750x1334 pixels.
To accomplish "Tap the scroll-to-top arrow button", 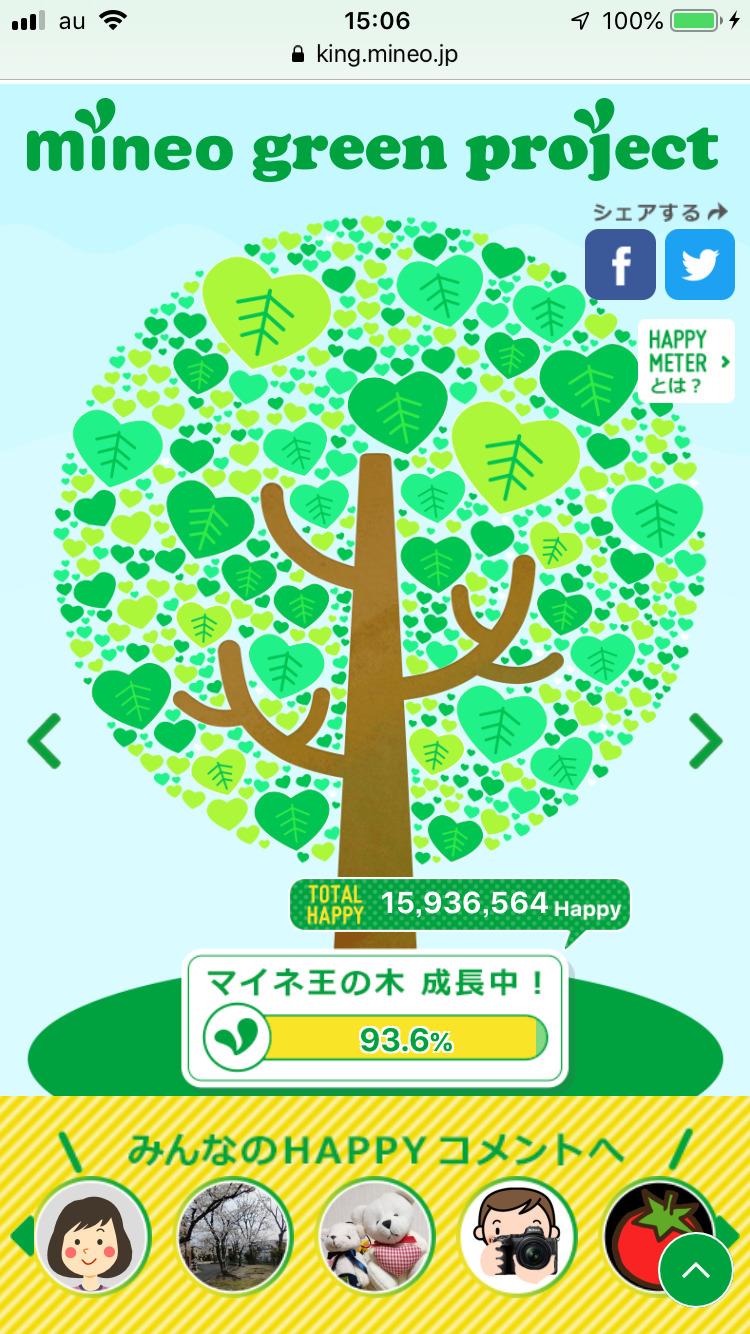I will pyautogui.click(x=696, y=1270).
